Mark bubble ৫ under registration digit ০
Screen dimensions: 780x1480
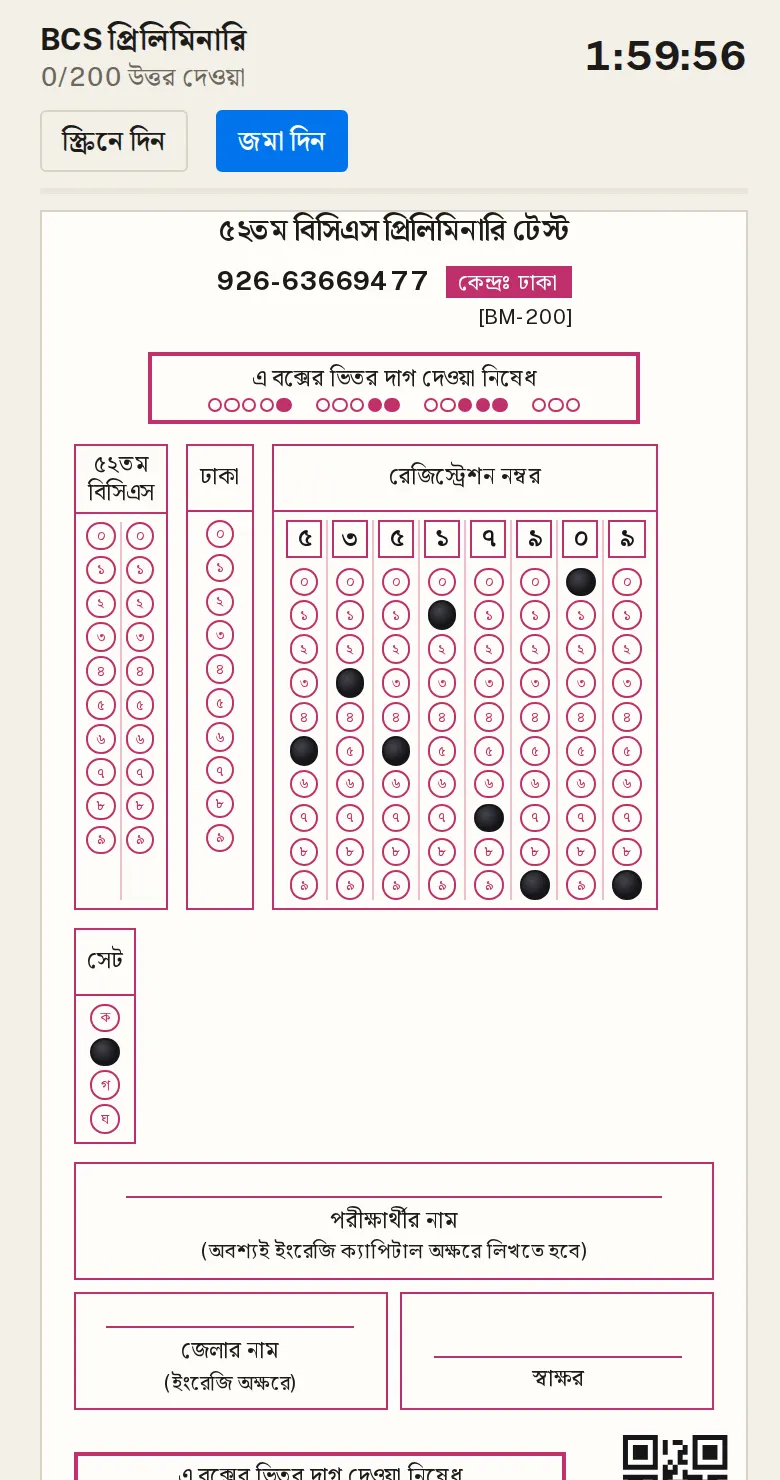click(x=581, y=751)
